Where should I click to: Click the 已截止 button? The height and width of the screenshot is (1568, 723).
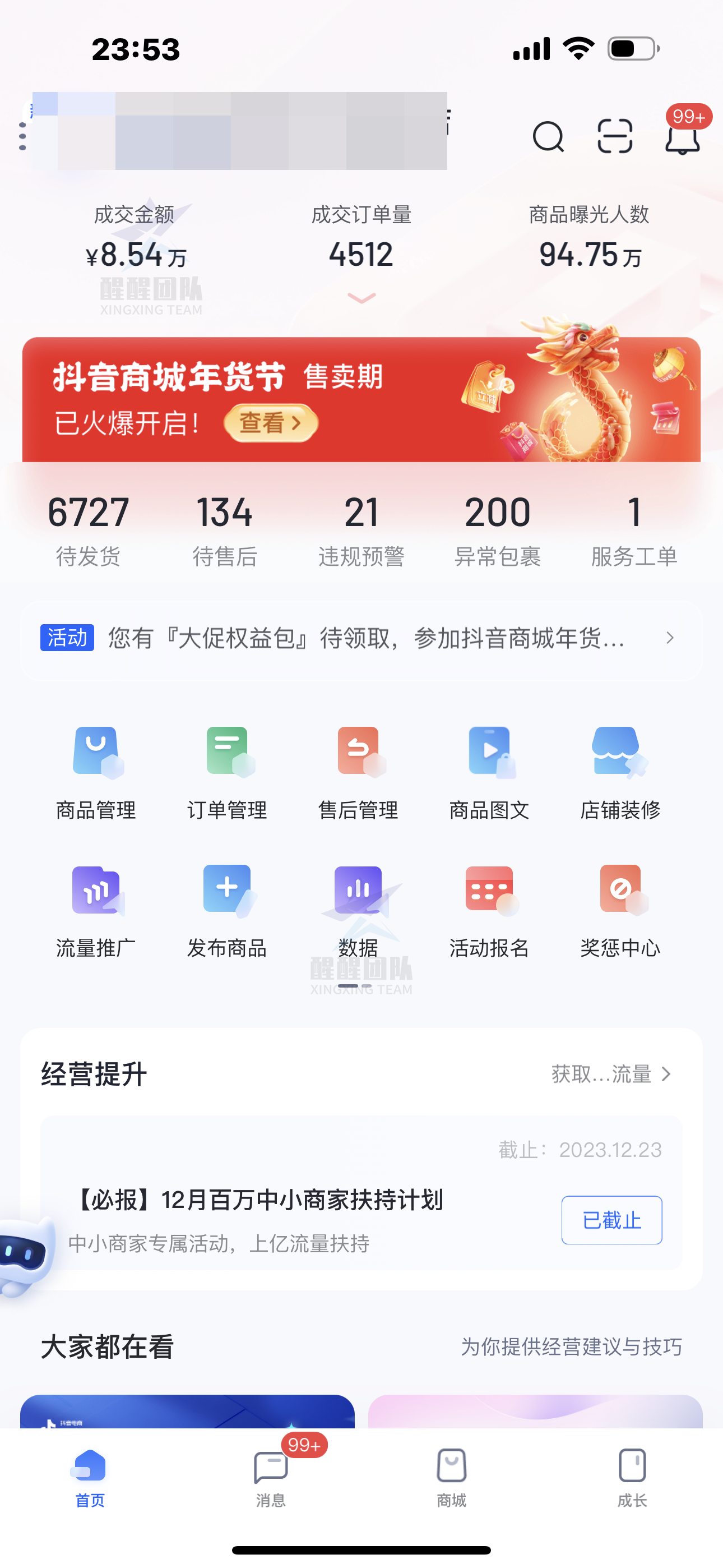[x=611, y=1220]
